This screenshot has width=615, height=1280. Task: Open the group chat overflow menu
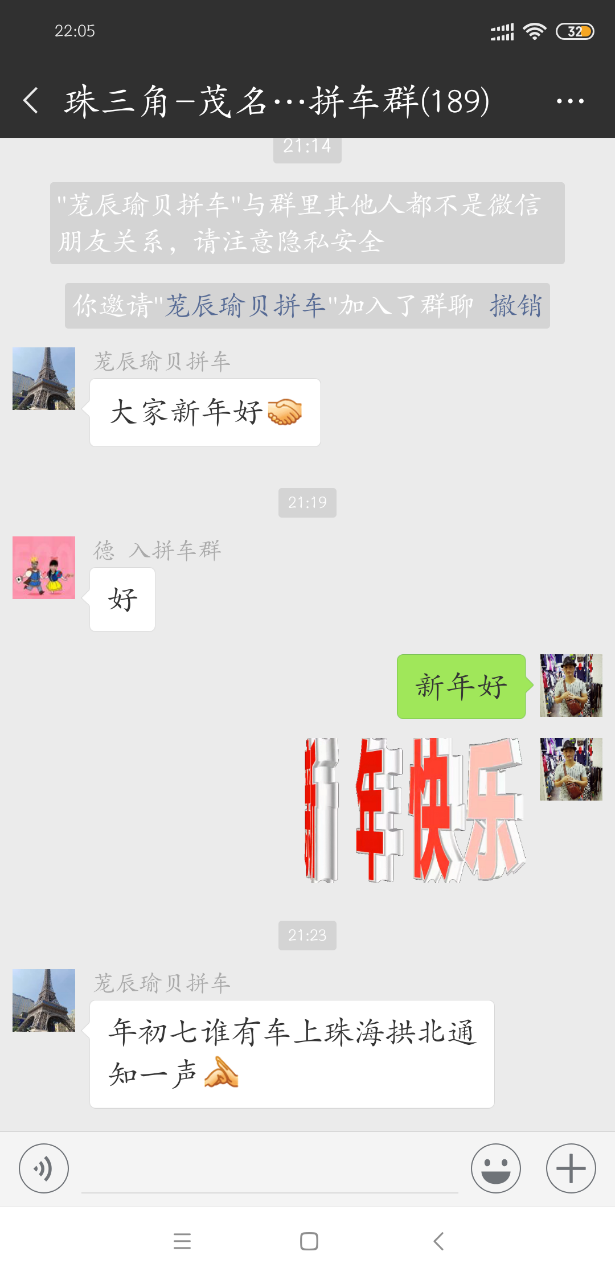pos(569,101)
